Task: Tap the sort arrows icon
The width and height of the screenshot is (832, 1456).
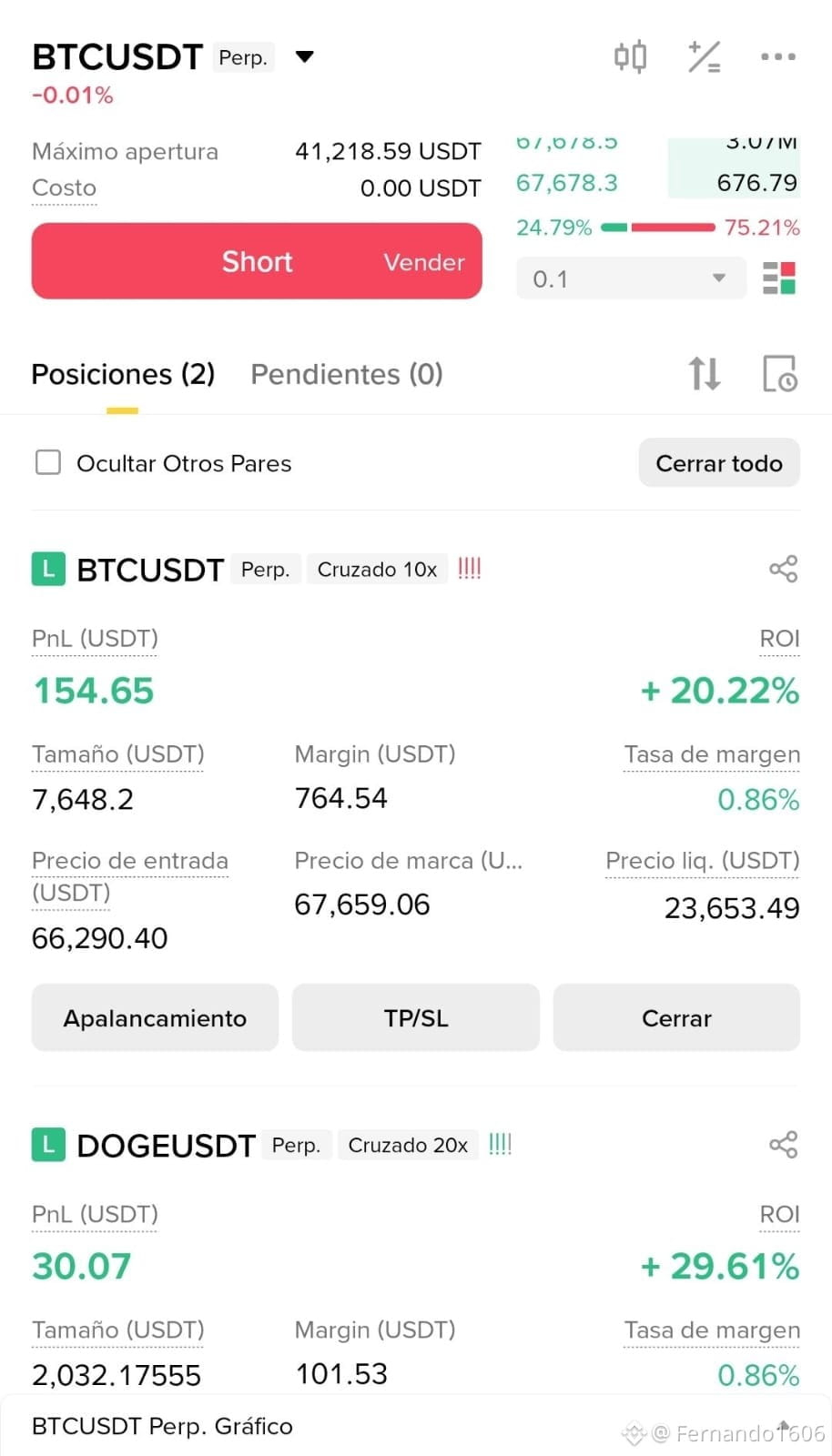Action: pos(705,373)
